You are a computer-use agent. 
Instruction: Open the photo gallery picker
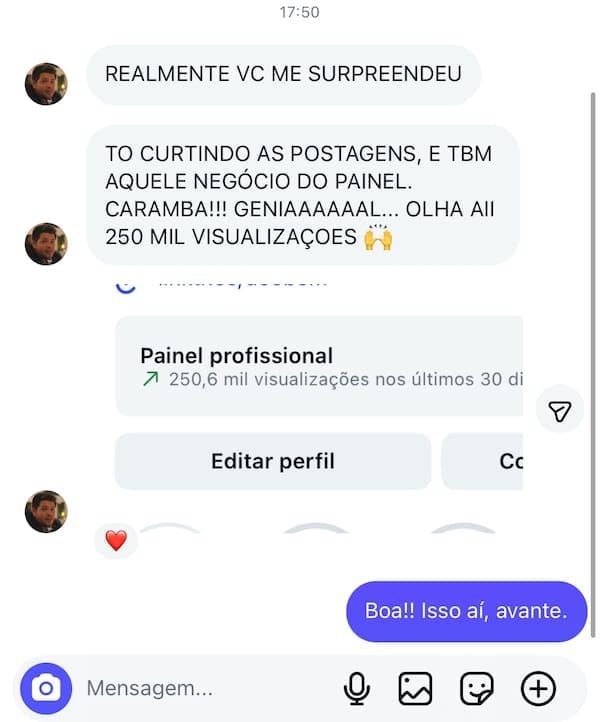[415, 688]
